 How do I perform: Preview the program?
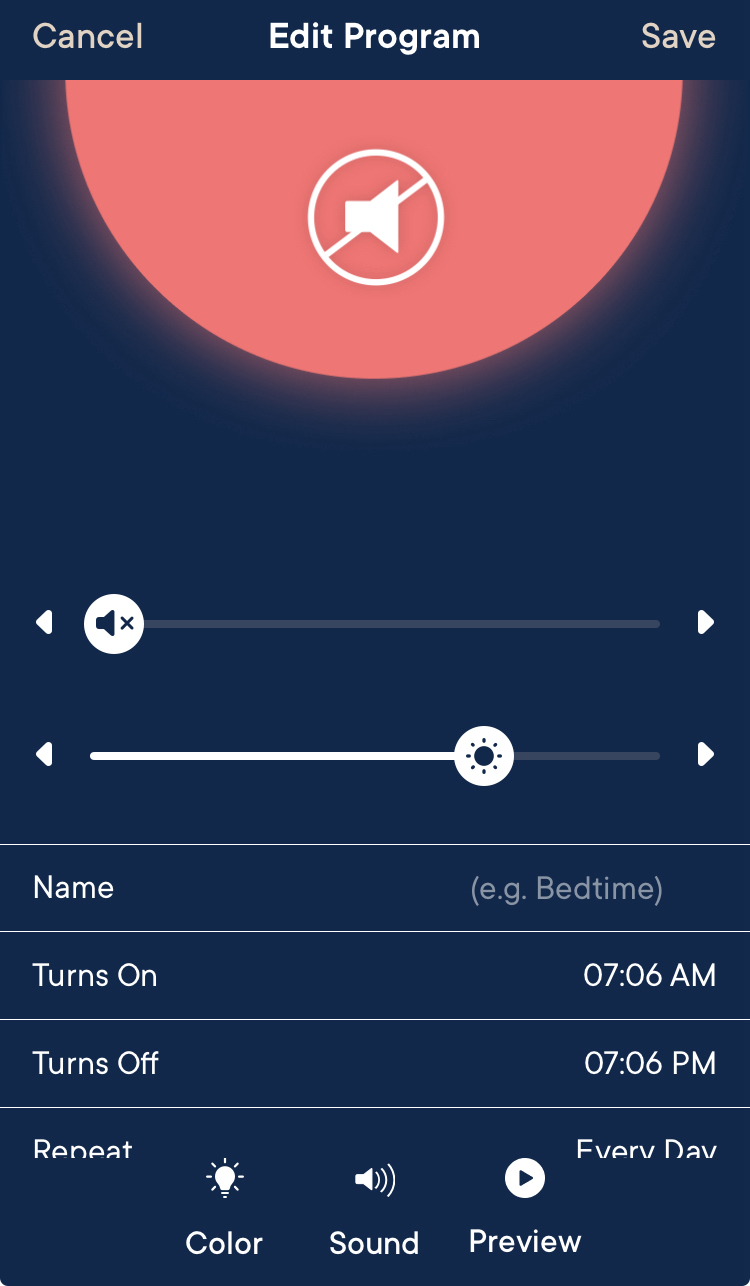525,1208
